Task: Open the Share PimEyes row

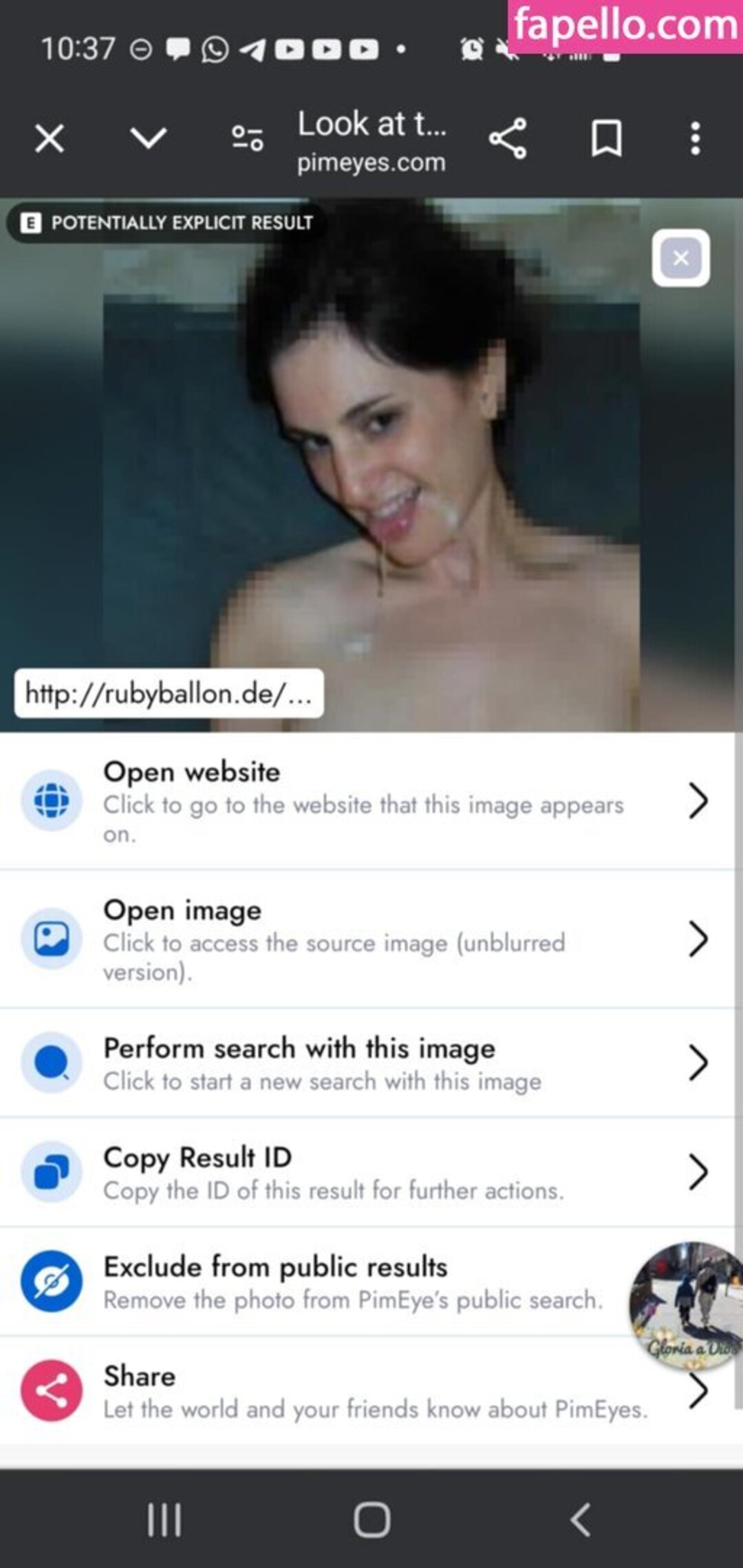Action: pyautogui.click(x=368, y=1391)
